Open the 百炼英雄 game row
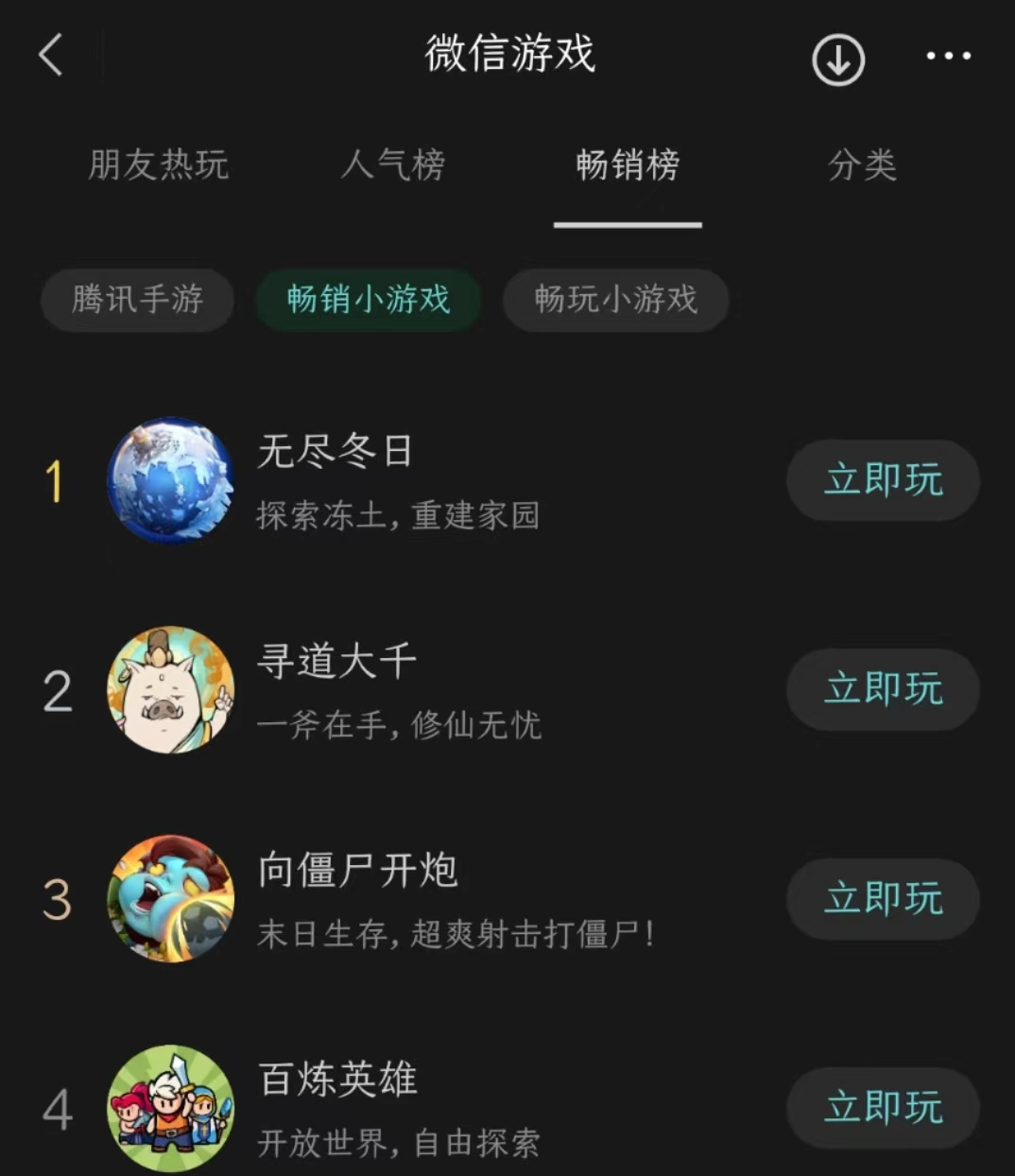Viewport: 1015px width, 1176px height. [x=397, y=1107]
